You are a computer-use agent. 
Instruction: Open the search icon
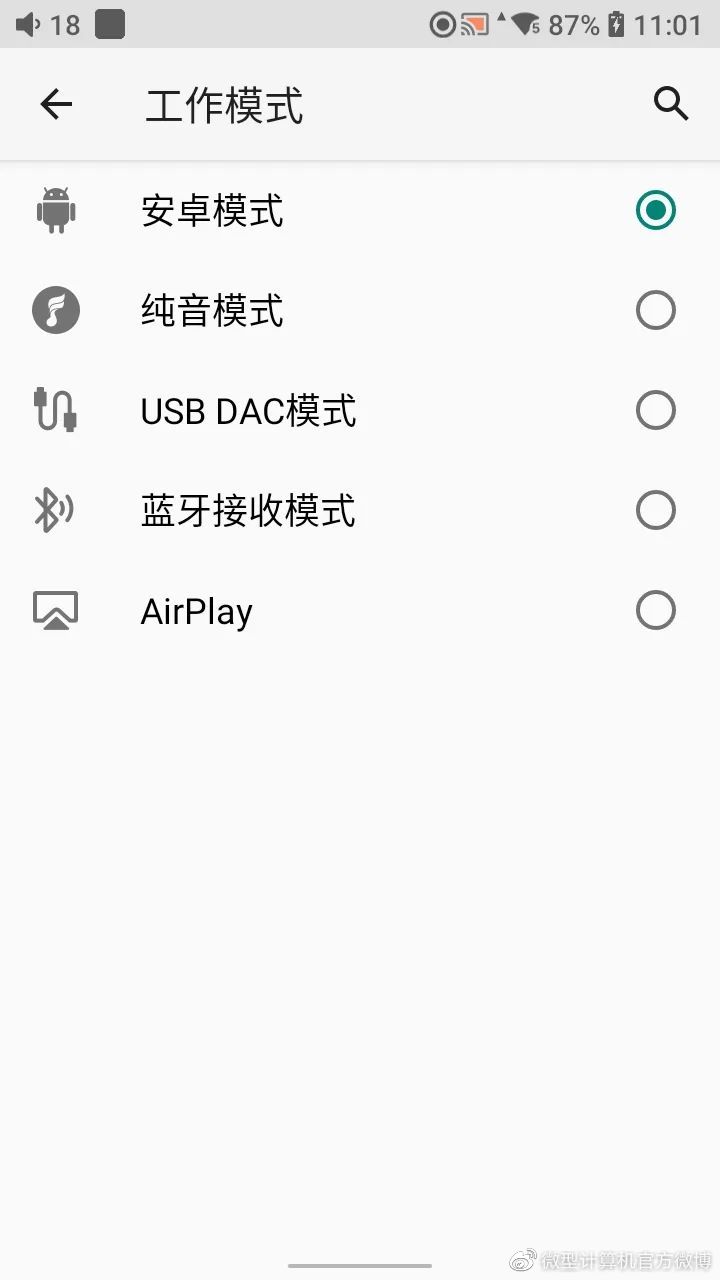pos(671,103)
